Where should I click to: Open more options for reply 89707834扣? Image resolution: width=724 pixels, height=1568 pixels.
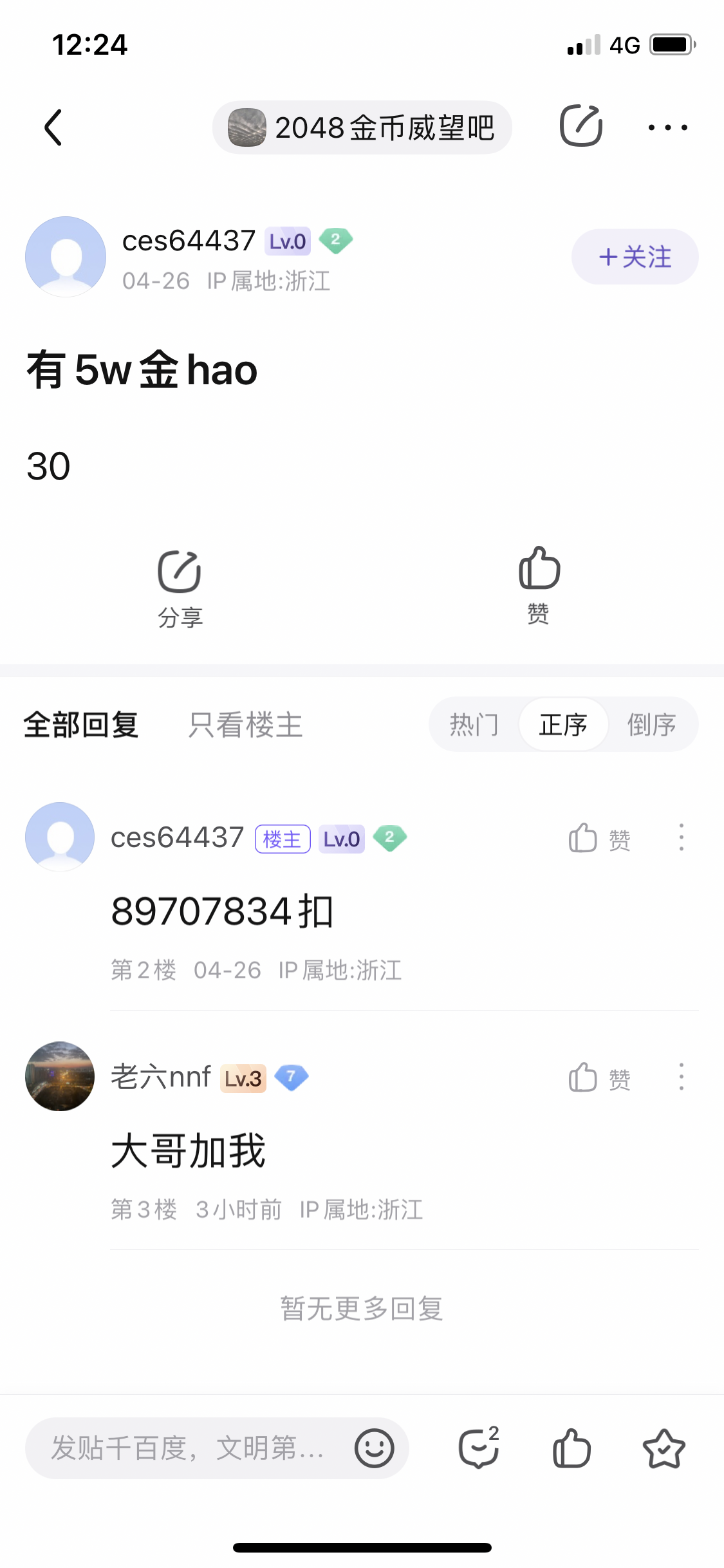681,837
